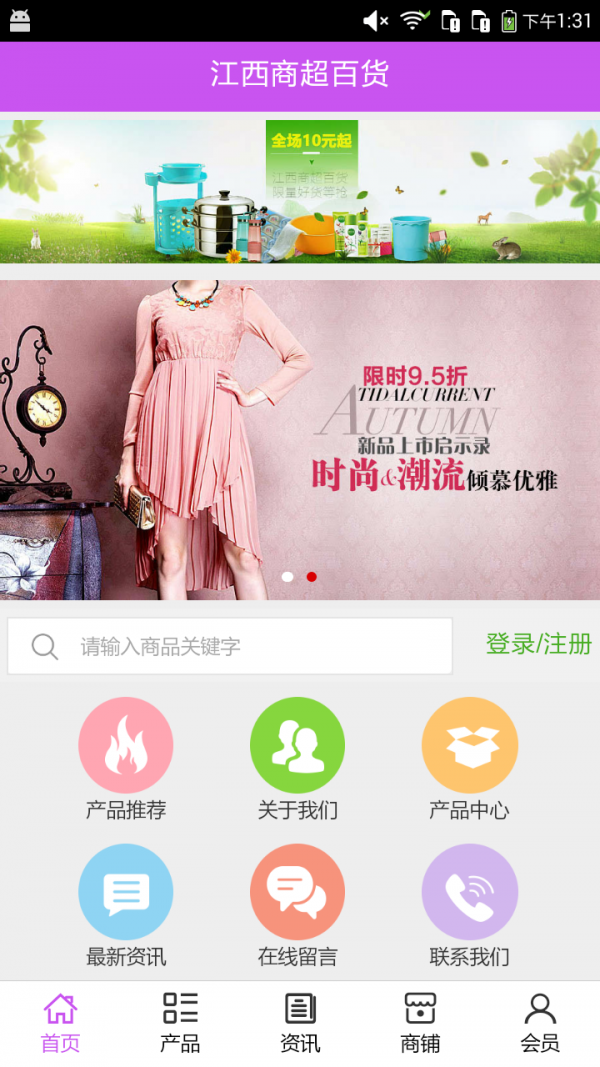Open the 全场10元起 household goods banner
The image size is (600, 1067).
(x=300, y=192)
